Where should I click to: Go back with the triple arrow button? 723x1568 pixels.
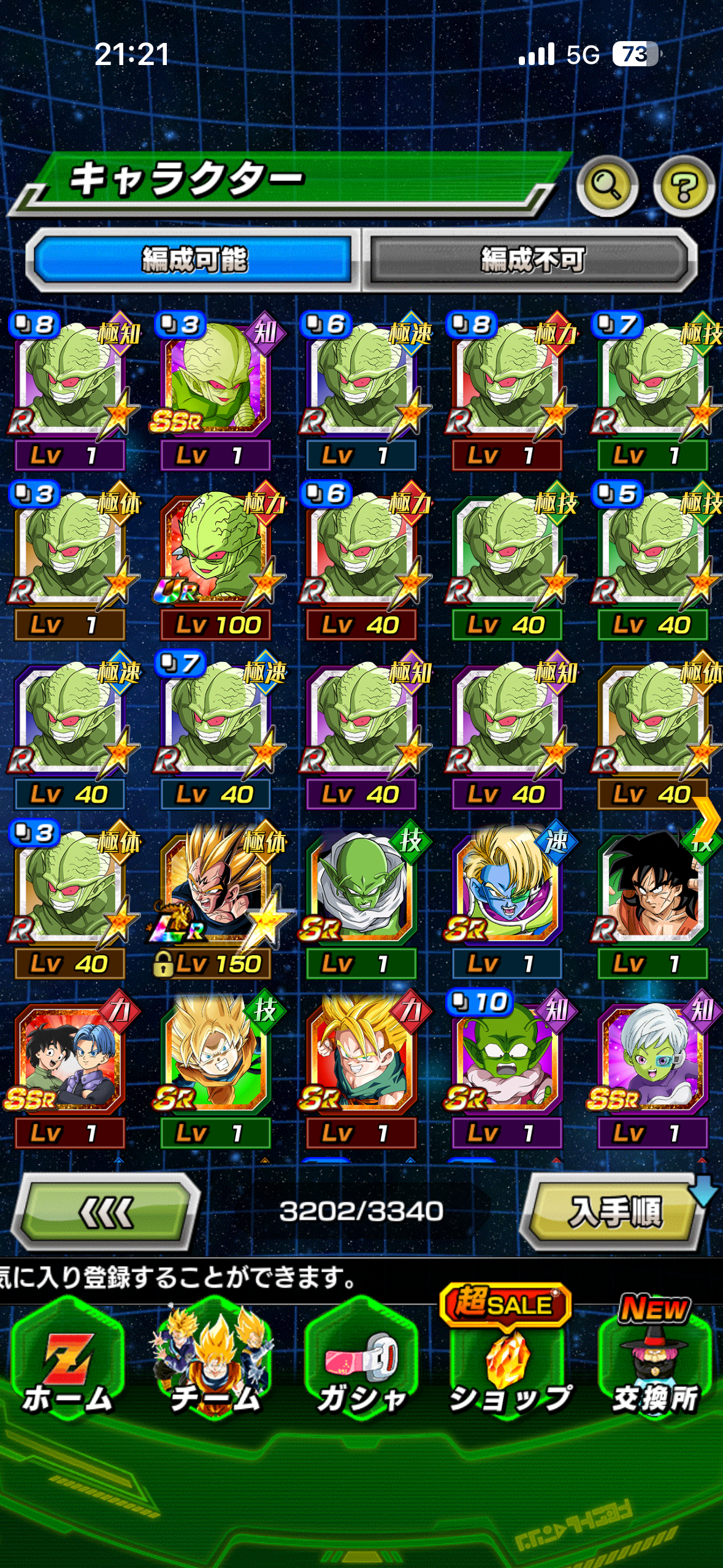point(106,1212)
